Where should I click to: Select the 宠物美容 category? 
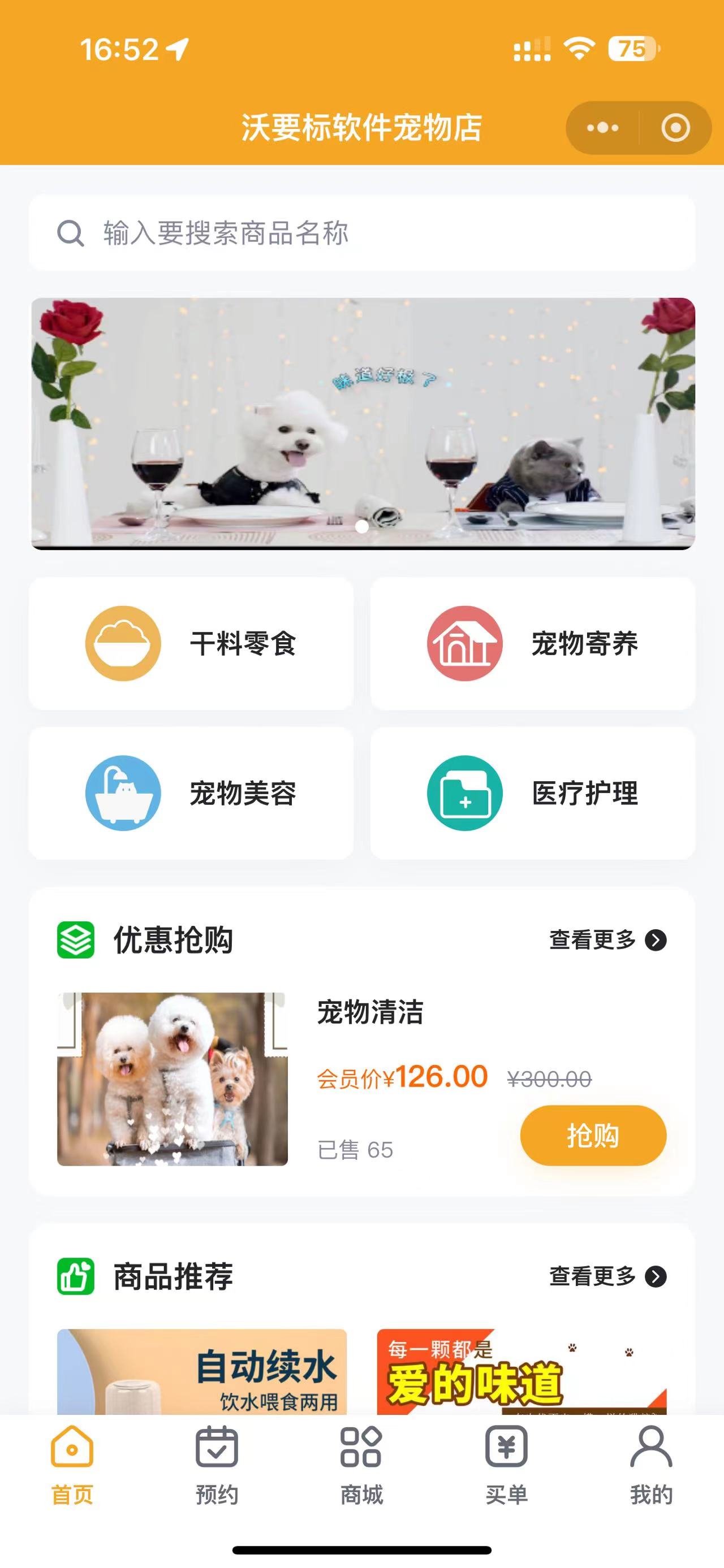point(191,793)
